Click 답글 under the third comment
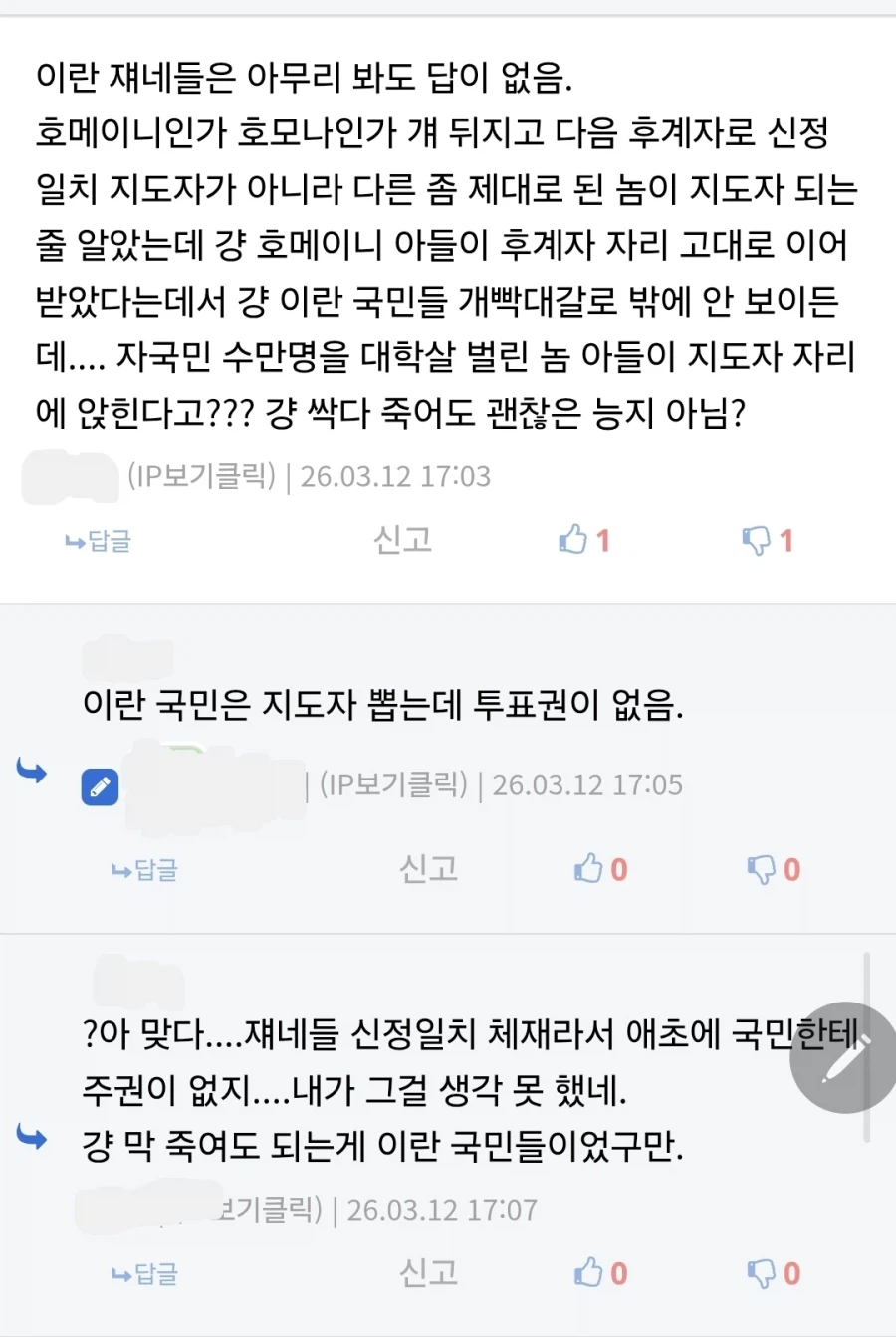The height and width of the screenshot is (1337, 896). pos(142,1272)
